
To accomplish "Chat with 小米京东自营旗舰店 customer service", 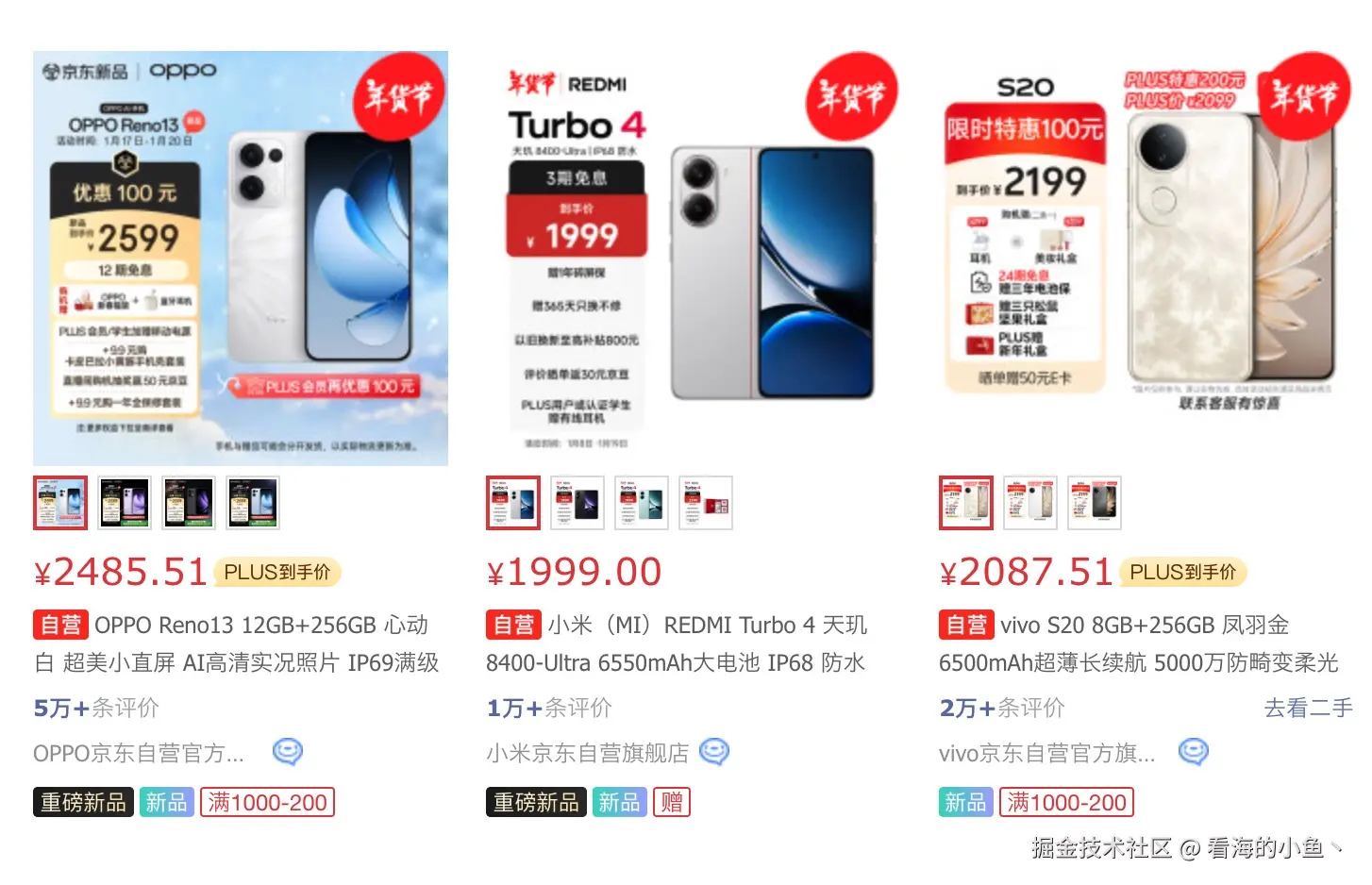I will point(714,752).
